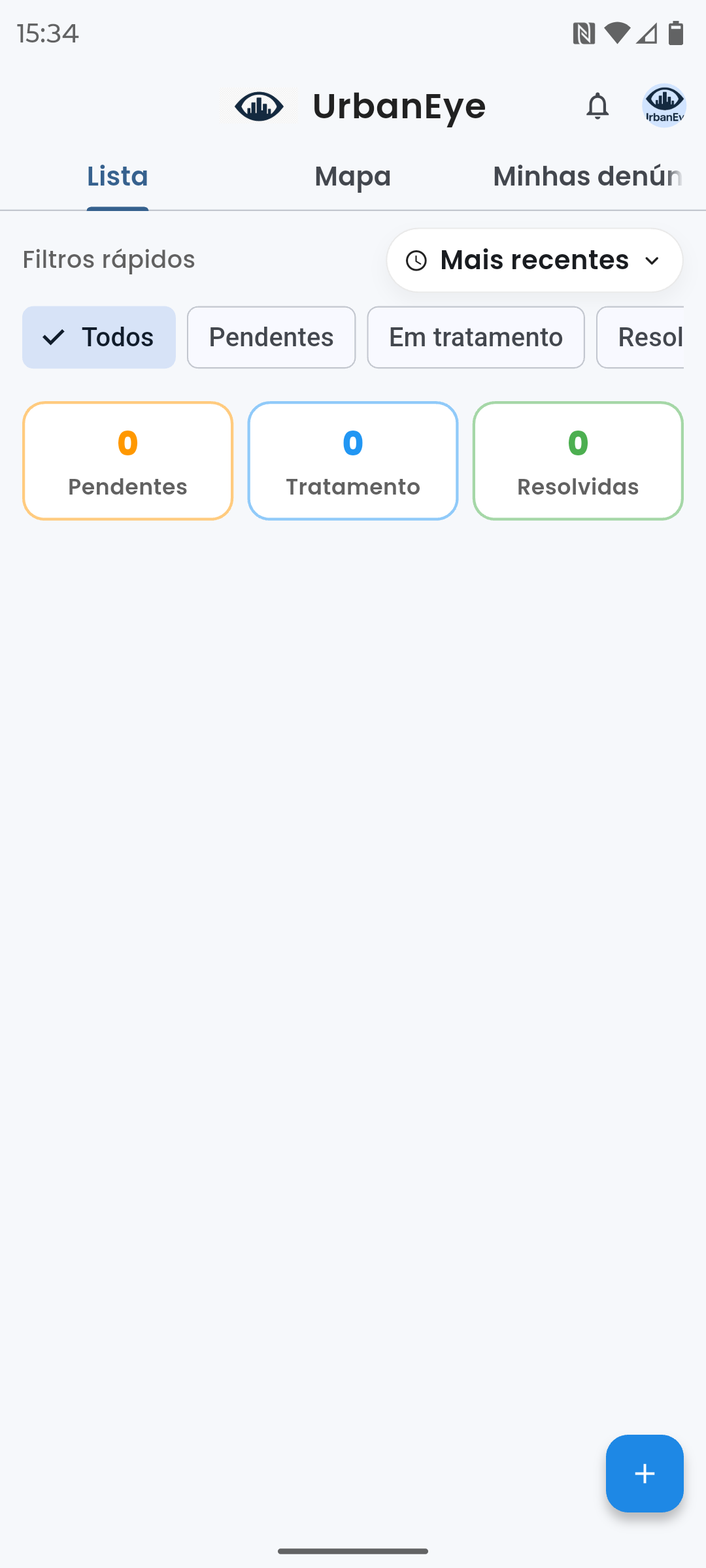The width and height of the screenshot is (706, 1568).
Task: Open the profile avatar
Action: coord(664,106)
